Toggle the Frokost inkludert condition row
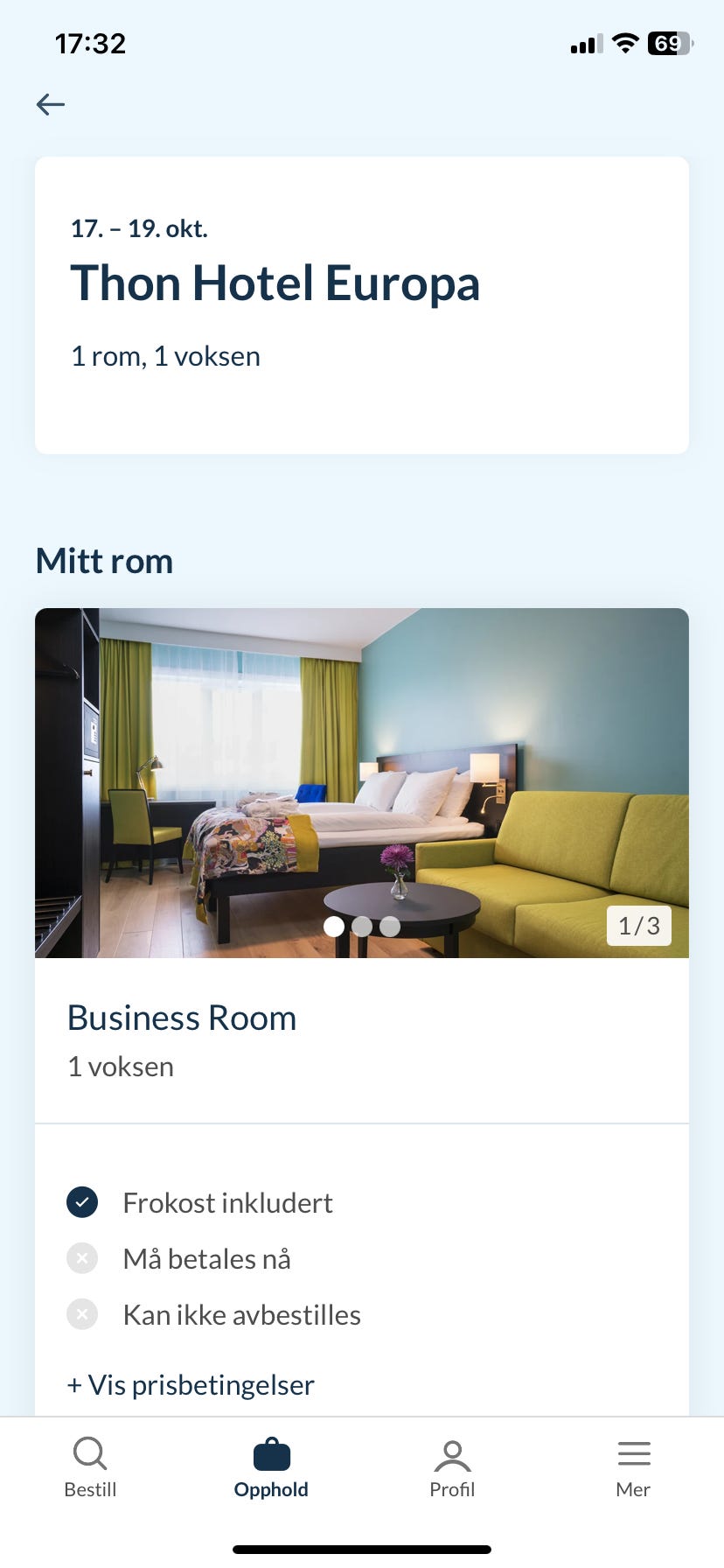Image resolution: width=724 pixels, height=1568 pixels. point(227,1202)
